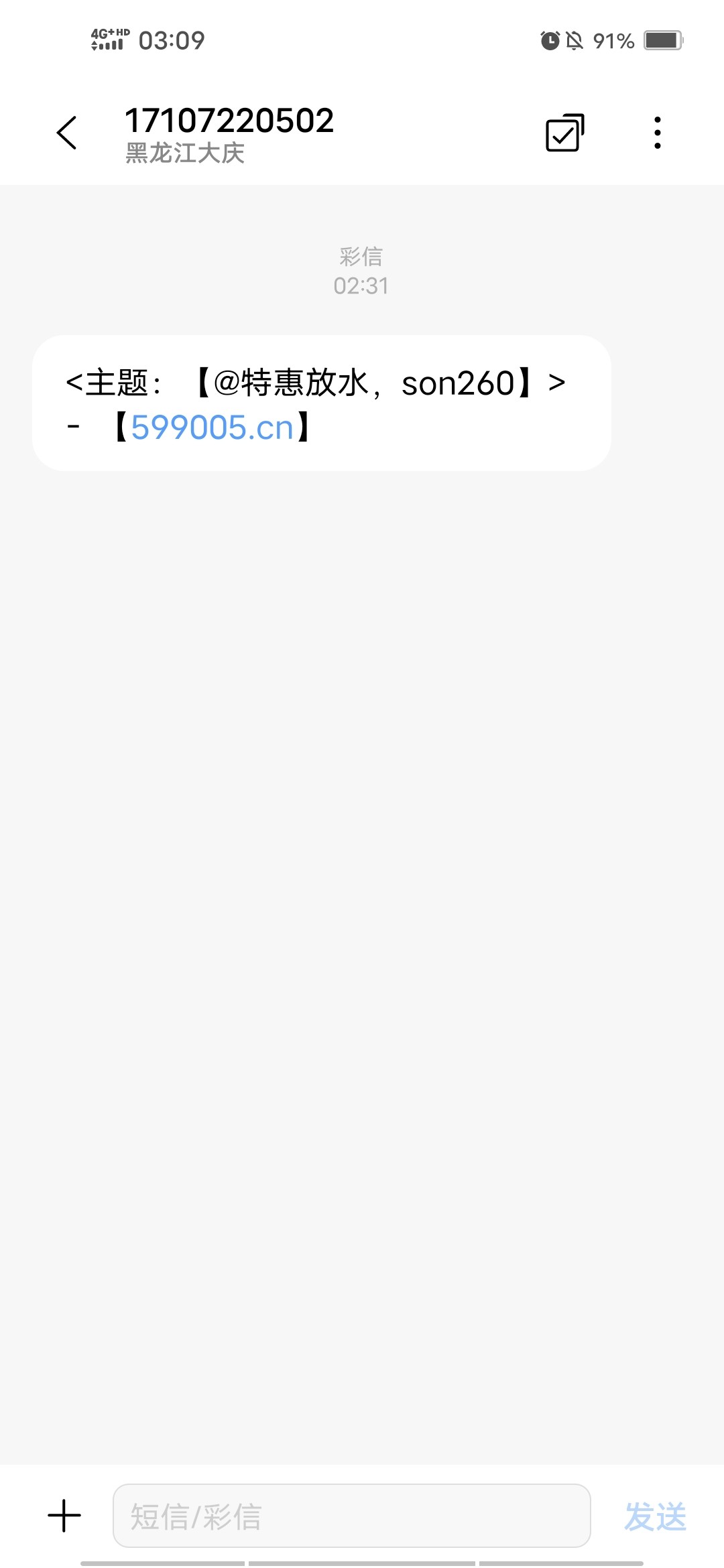Go back using the top-left arrow
Image resolution: width=724 pixels, height=1568 pixels.
(x=66, y=133)
